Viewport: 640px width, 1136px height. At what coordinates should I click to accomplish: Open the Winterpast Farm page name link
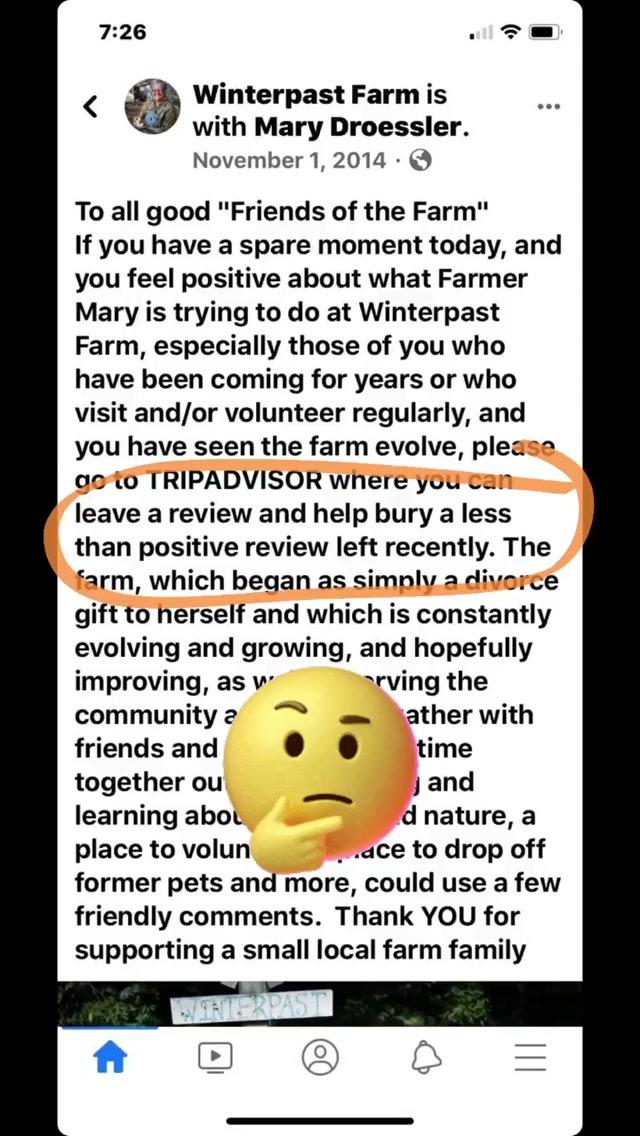pos(306,95)
